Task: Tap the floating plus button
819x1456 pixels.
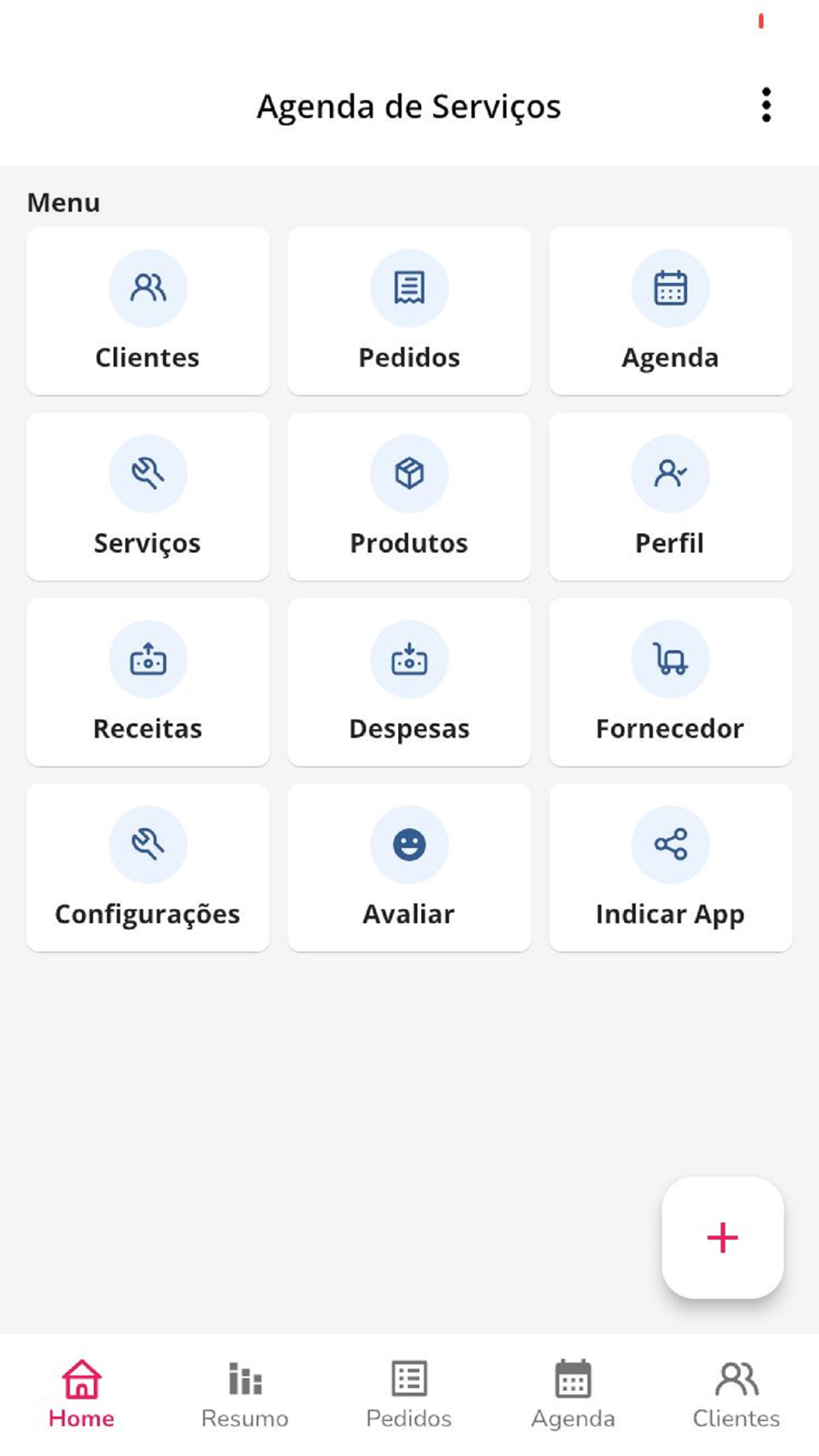Action: click(x=722, y=1237)
